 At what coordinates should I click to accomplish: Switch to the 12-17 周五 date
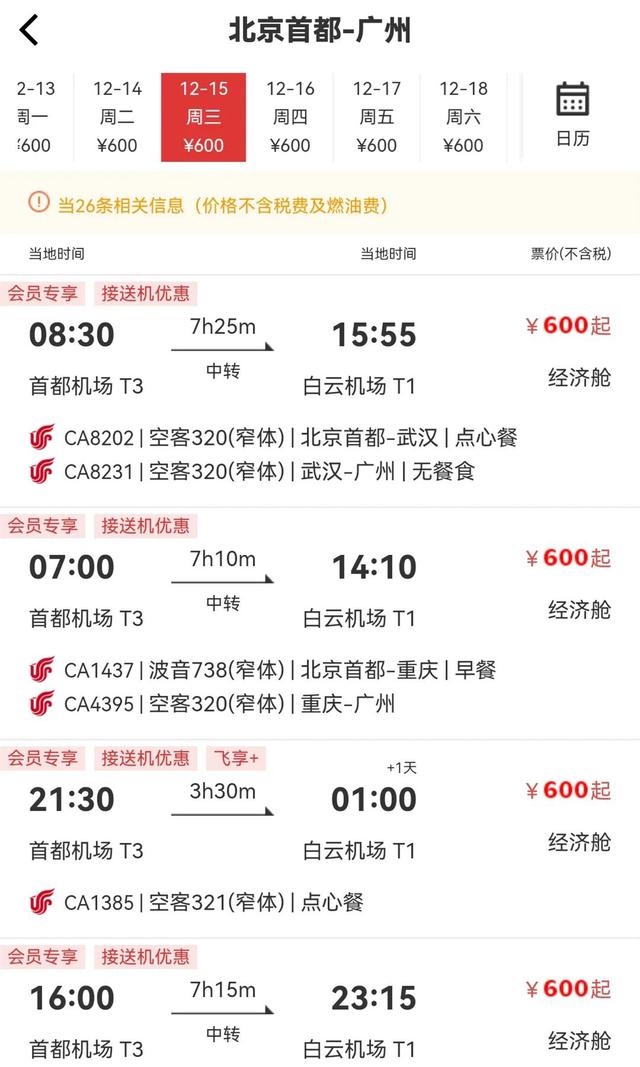(x=377, y=117)
